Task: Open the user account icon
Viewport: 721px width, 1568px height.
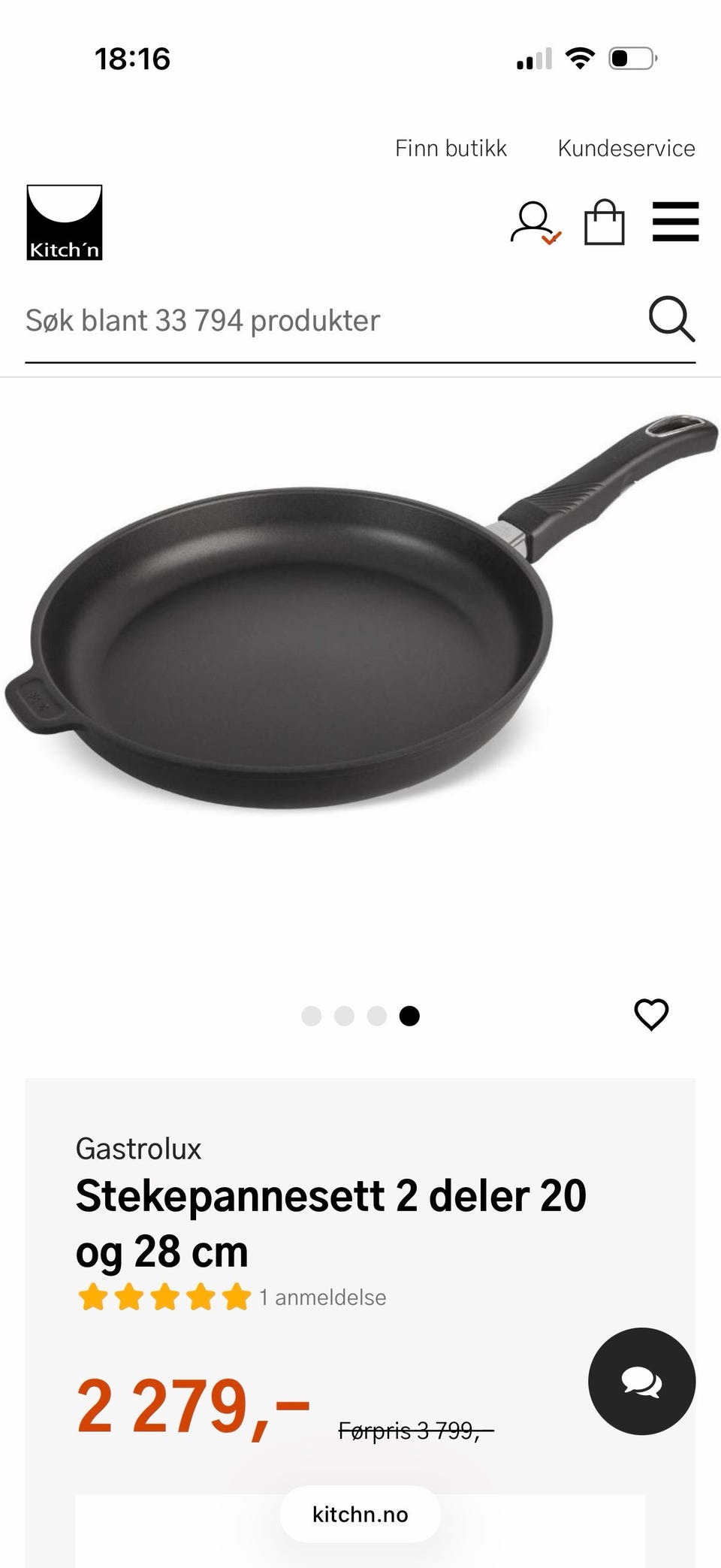Action: click(535, 223)
